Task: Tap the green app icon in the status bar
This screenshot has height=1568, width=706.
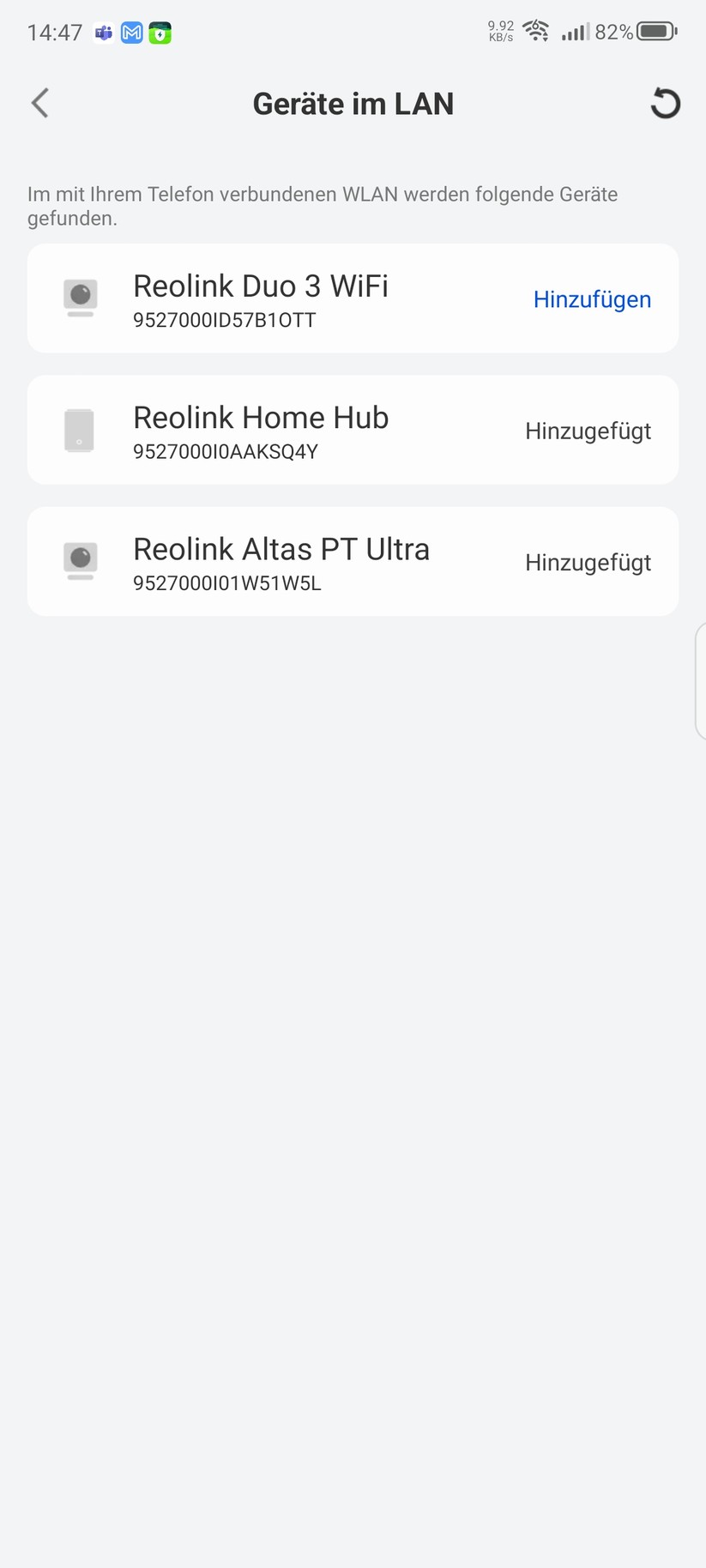Action: pyautogui.click(x=161, y=33)
